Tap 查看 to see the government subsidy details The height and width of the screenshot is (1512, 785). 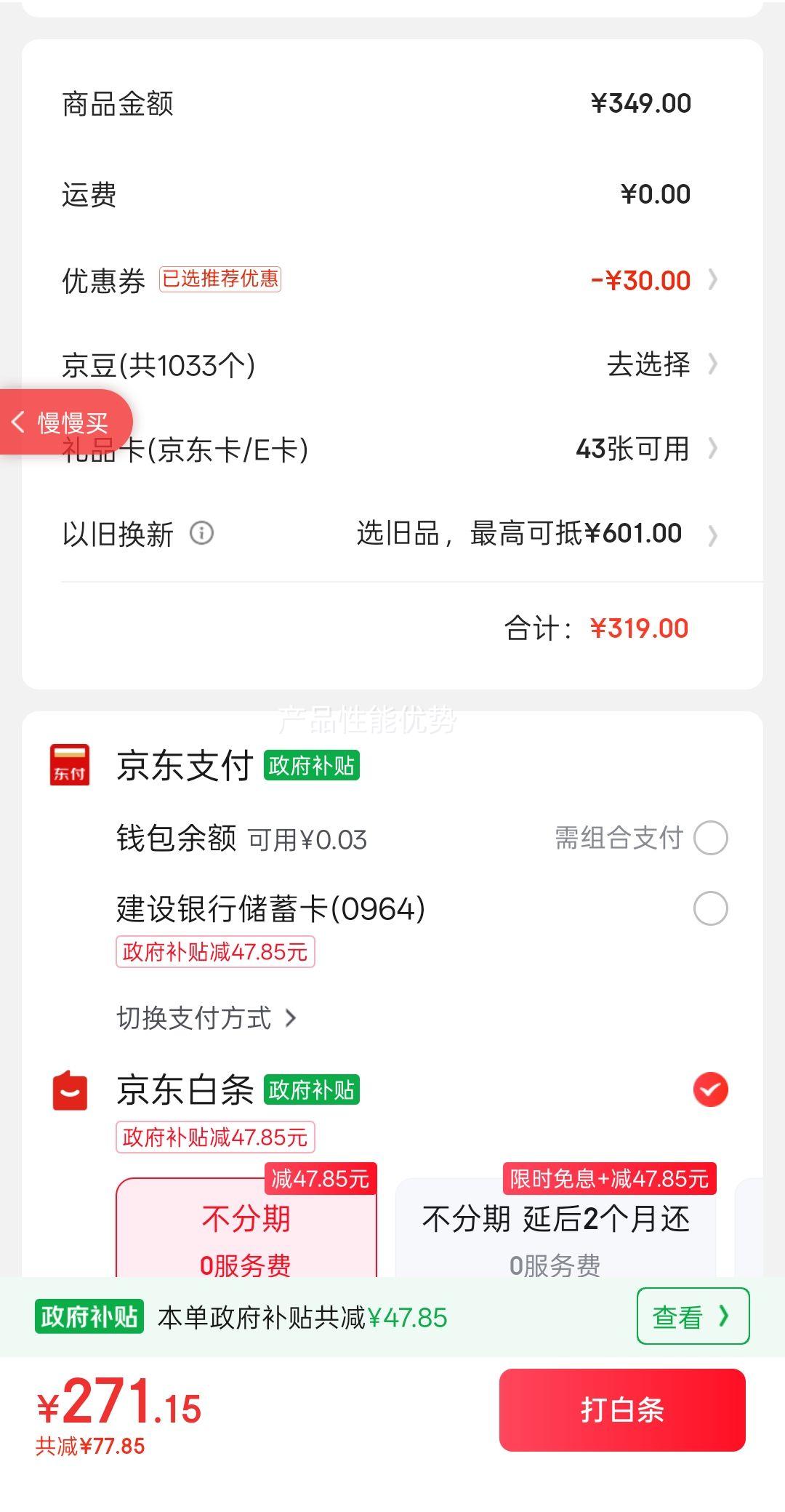click(693, 1316)
